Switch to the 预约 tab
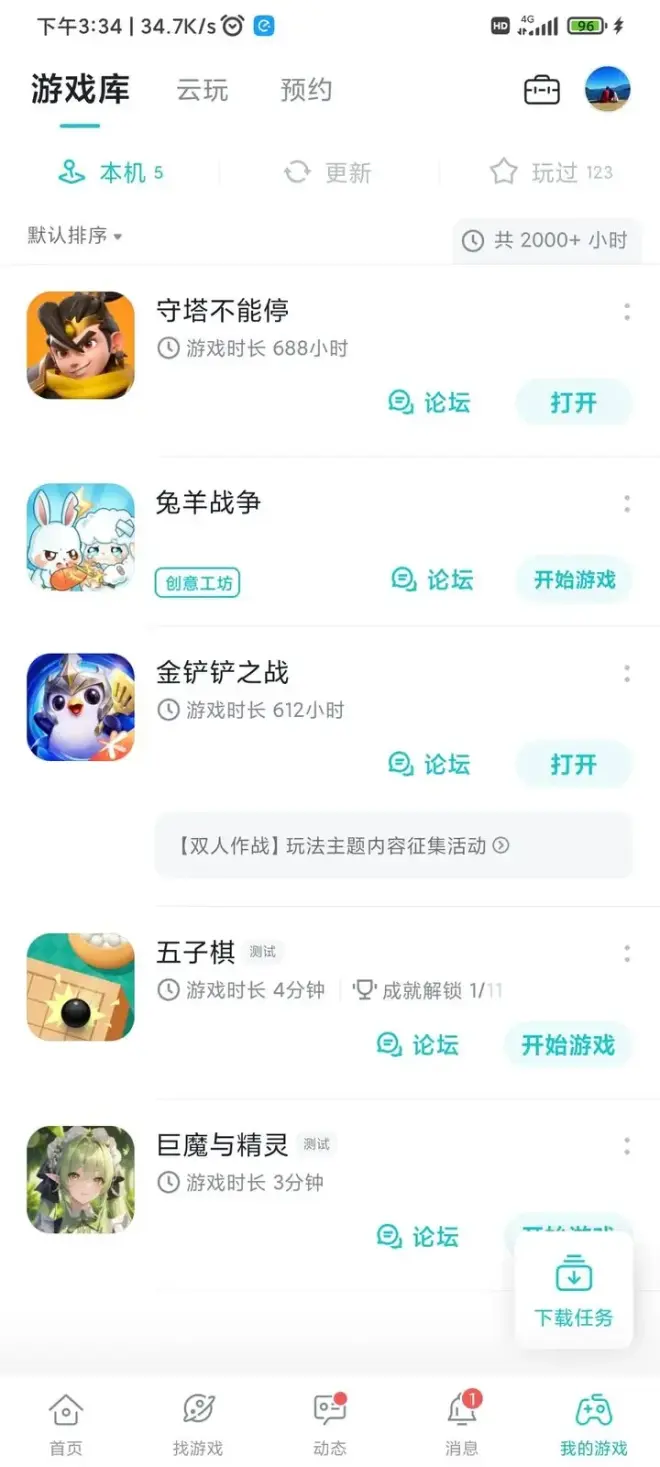This screenshot has width=660, height=1467. [306, 90]
